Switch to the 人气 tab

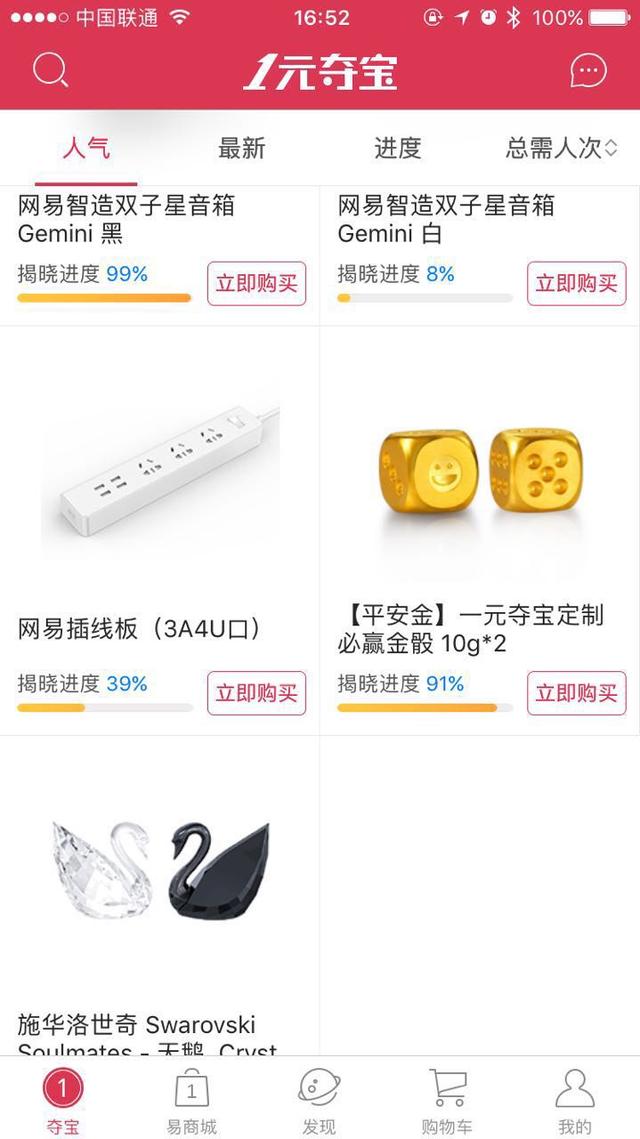pyautogui.click(x=86, y=149)
